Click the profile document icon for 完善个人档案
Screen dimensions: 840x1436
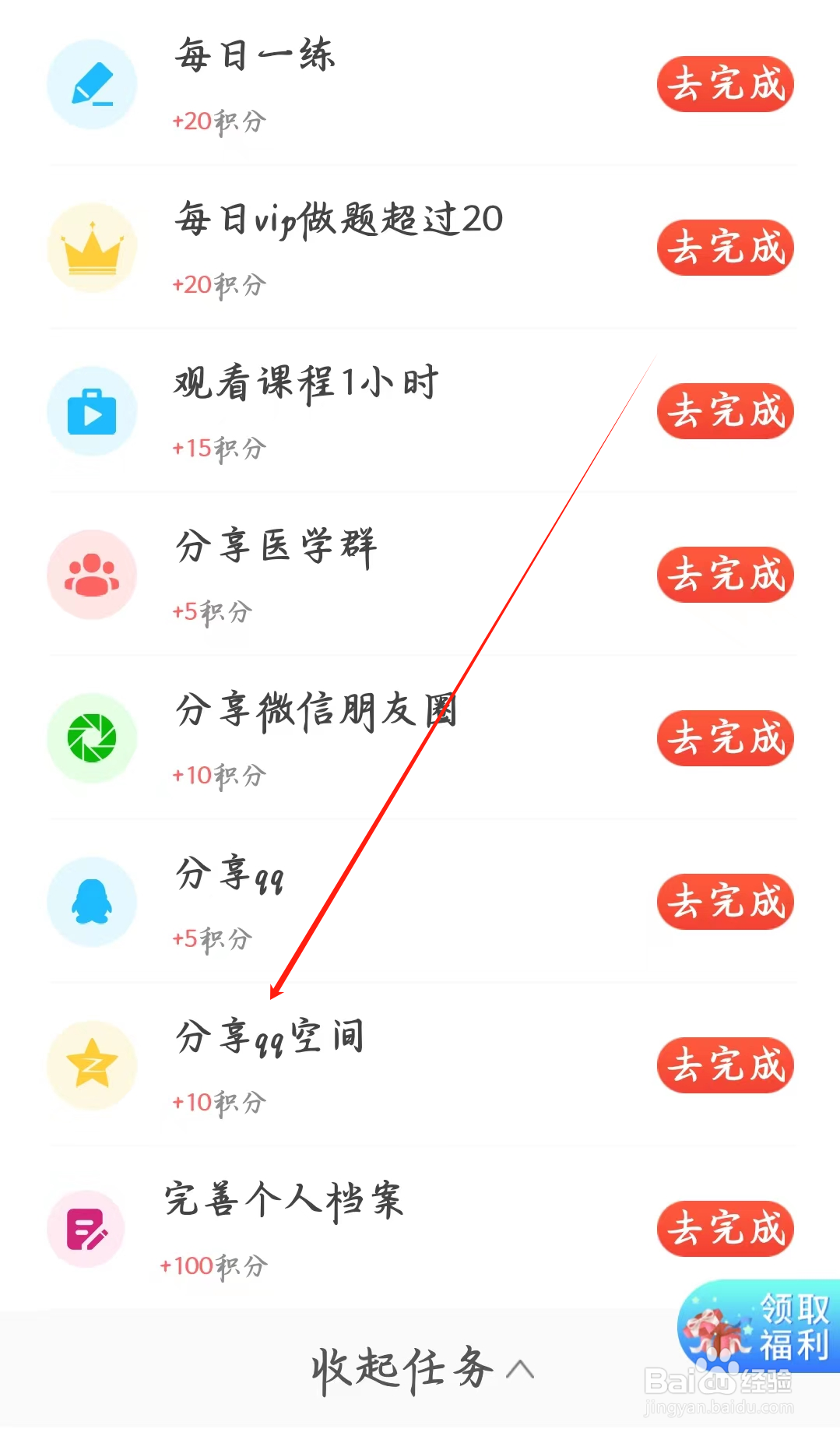(86, 1229)
